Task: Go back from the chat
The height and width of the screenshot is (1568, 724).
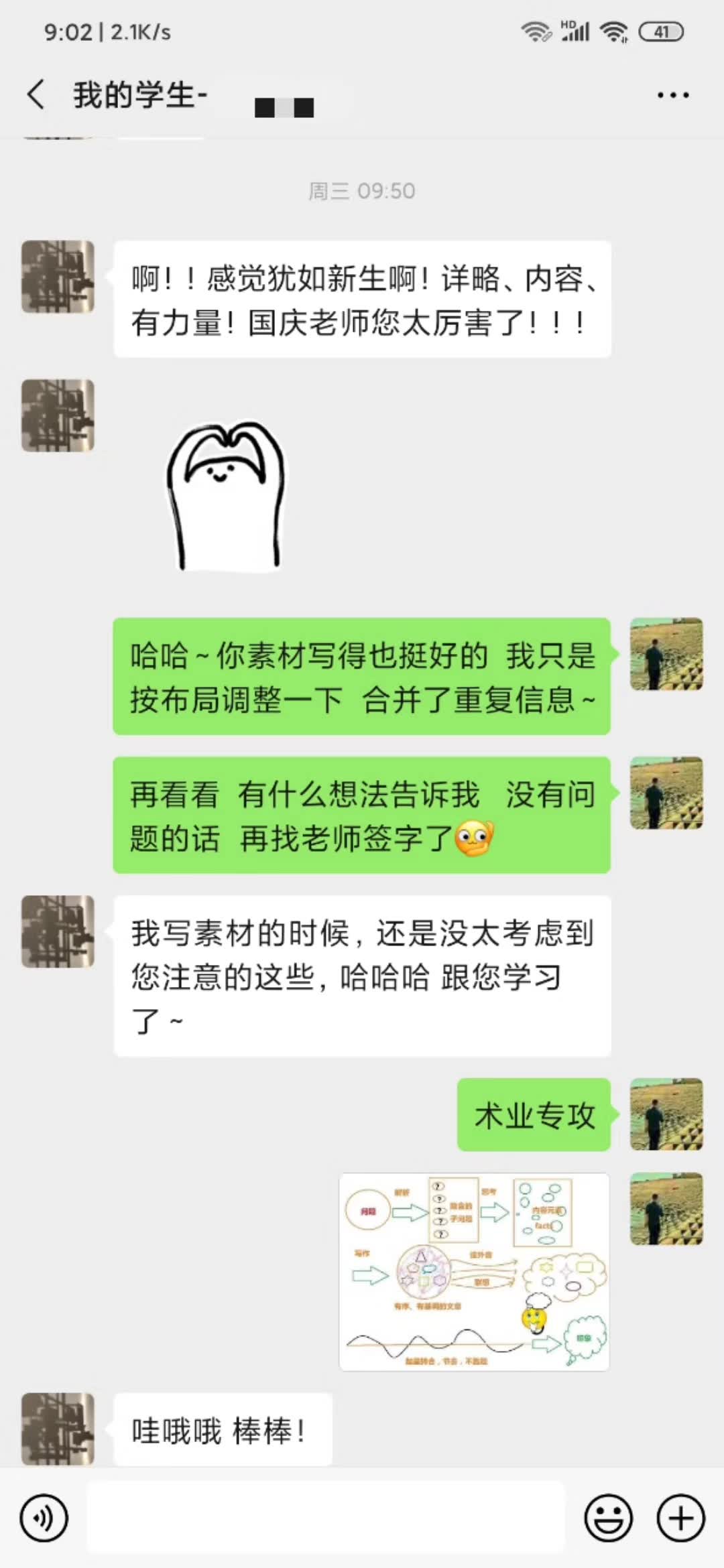Action: pyautogui.click(x=37, y=94)
